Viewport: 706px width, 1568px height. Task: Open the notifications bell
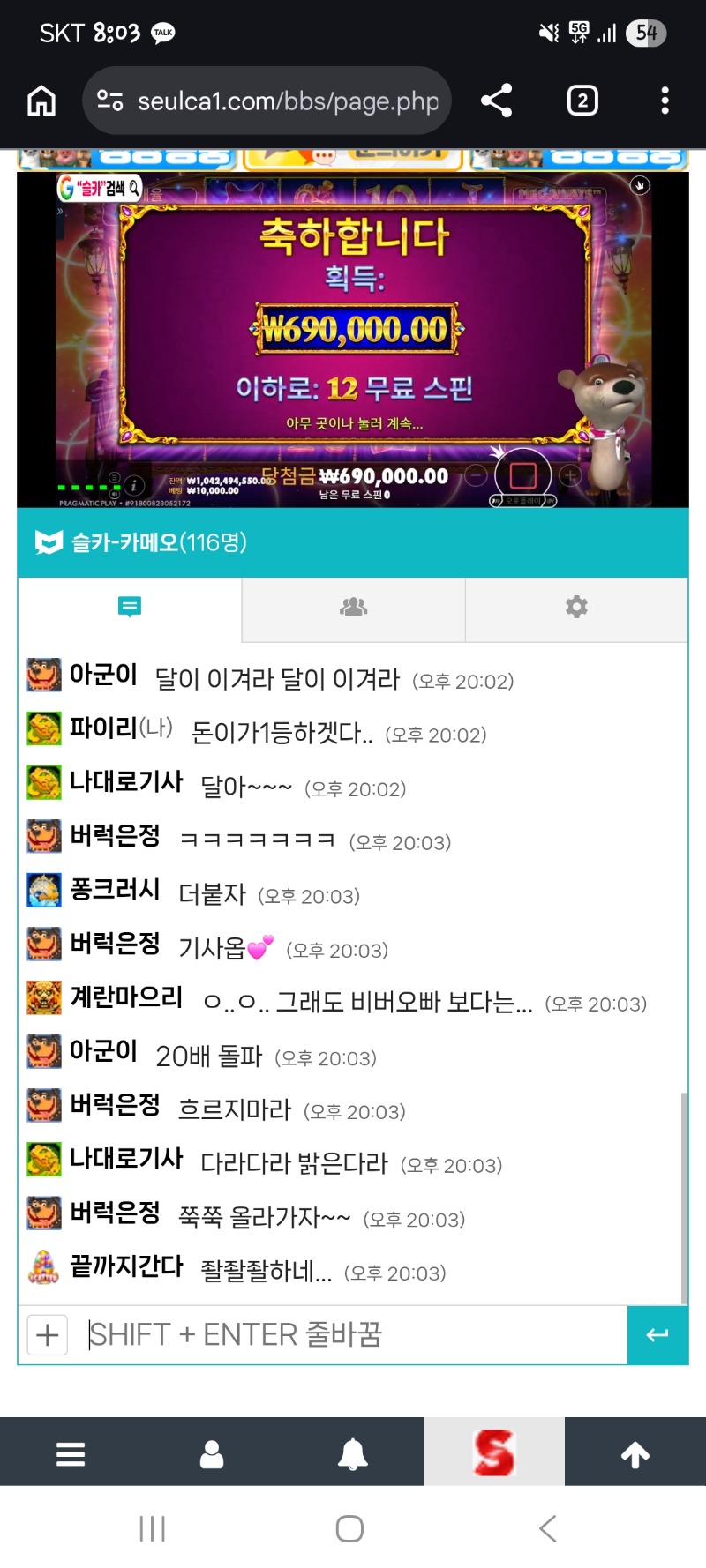tap(353, 1454)
